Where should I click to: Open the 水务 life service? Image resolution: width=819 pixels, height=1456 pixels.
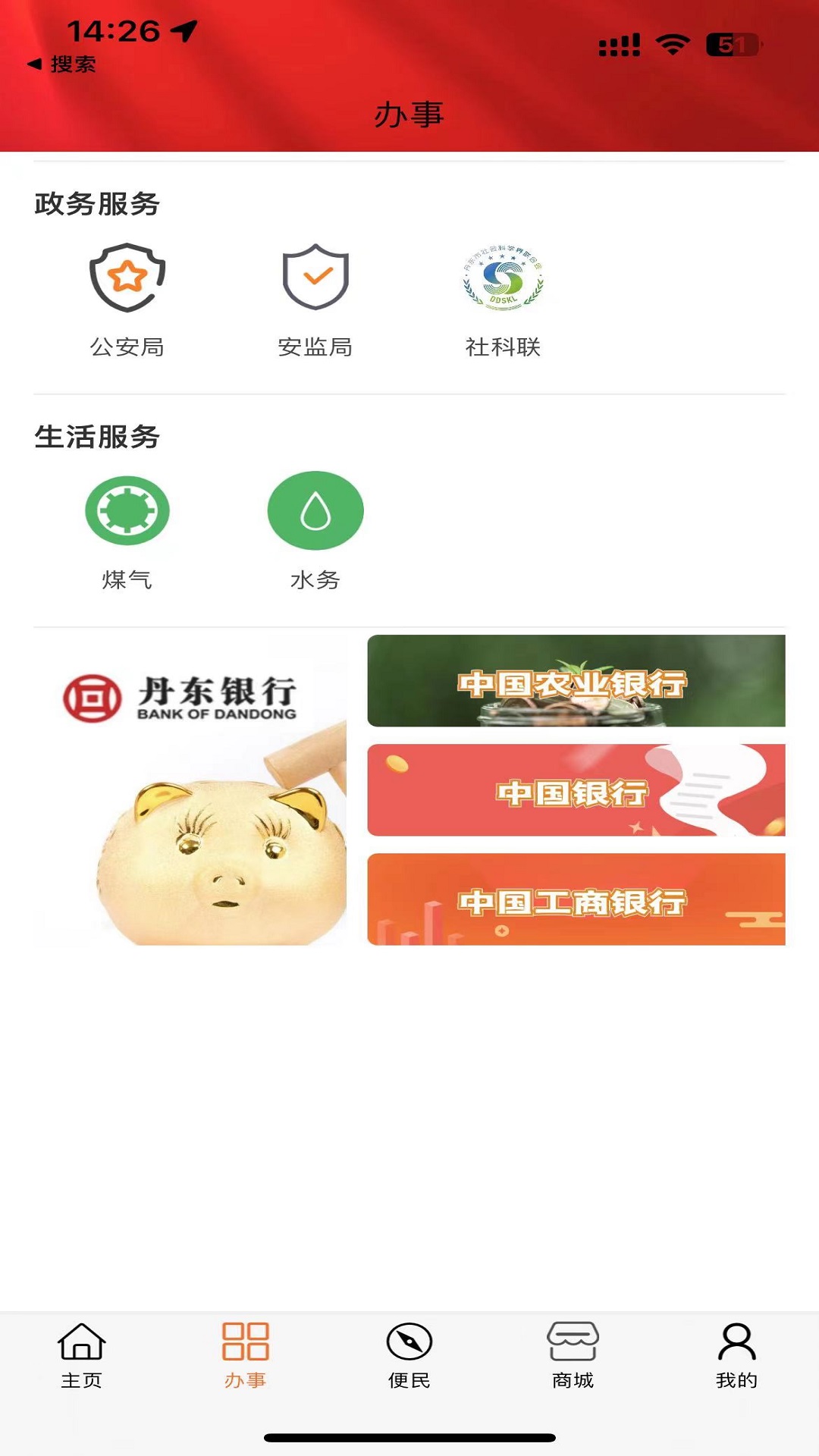tap(315, 530)
